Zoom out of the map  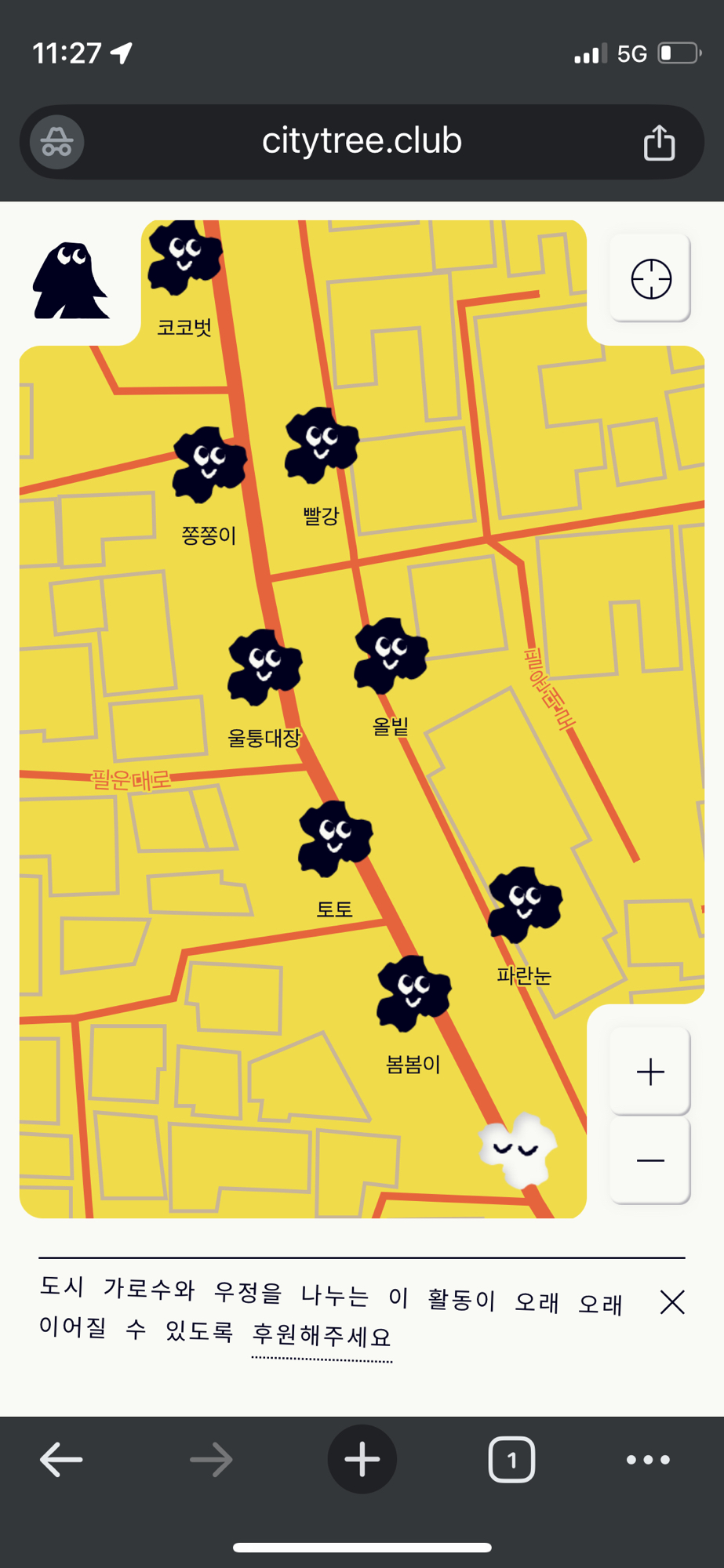(x=650, y=1160)
